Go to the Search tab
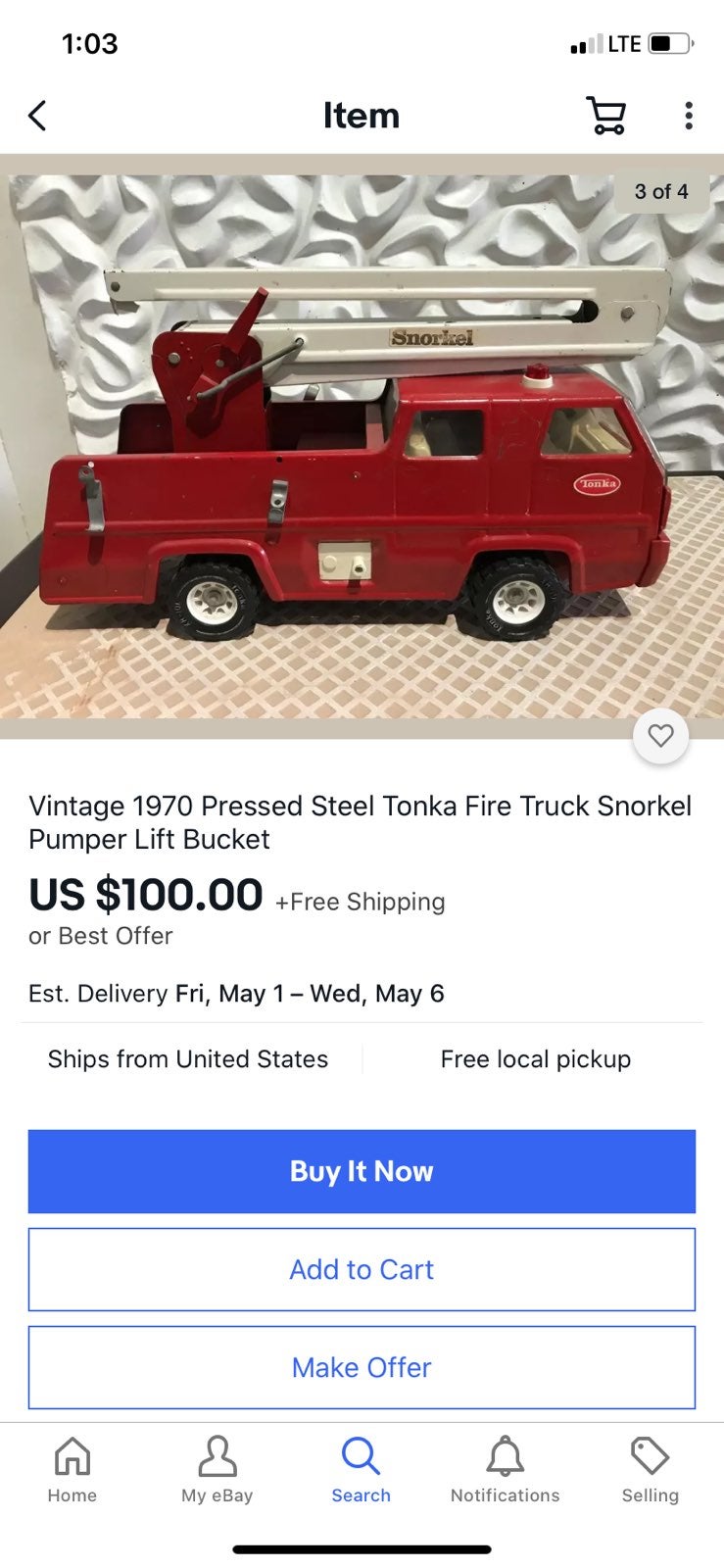 361,1470
